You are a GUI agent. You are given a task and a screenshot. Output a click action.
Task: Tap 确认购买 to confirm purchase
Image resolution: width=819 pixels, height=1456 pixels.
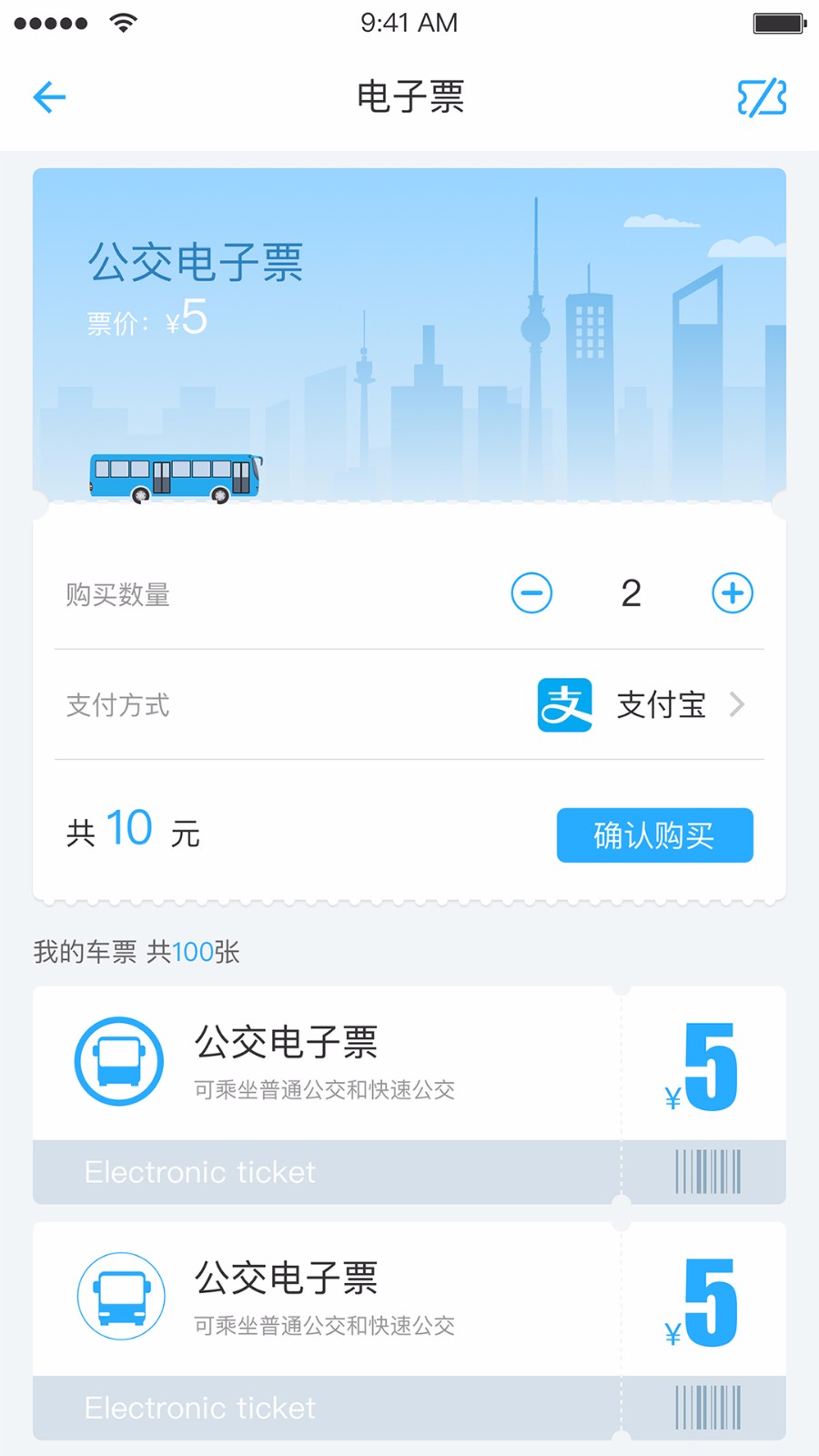click(654, 834)
